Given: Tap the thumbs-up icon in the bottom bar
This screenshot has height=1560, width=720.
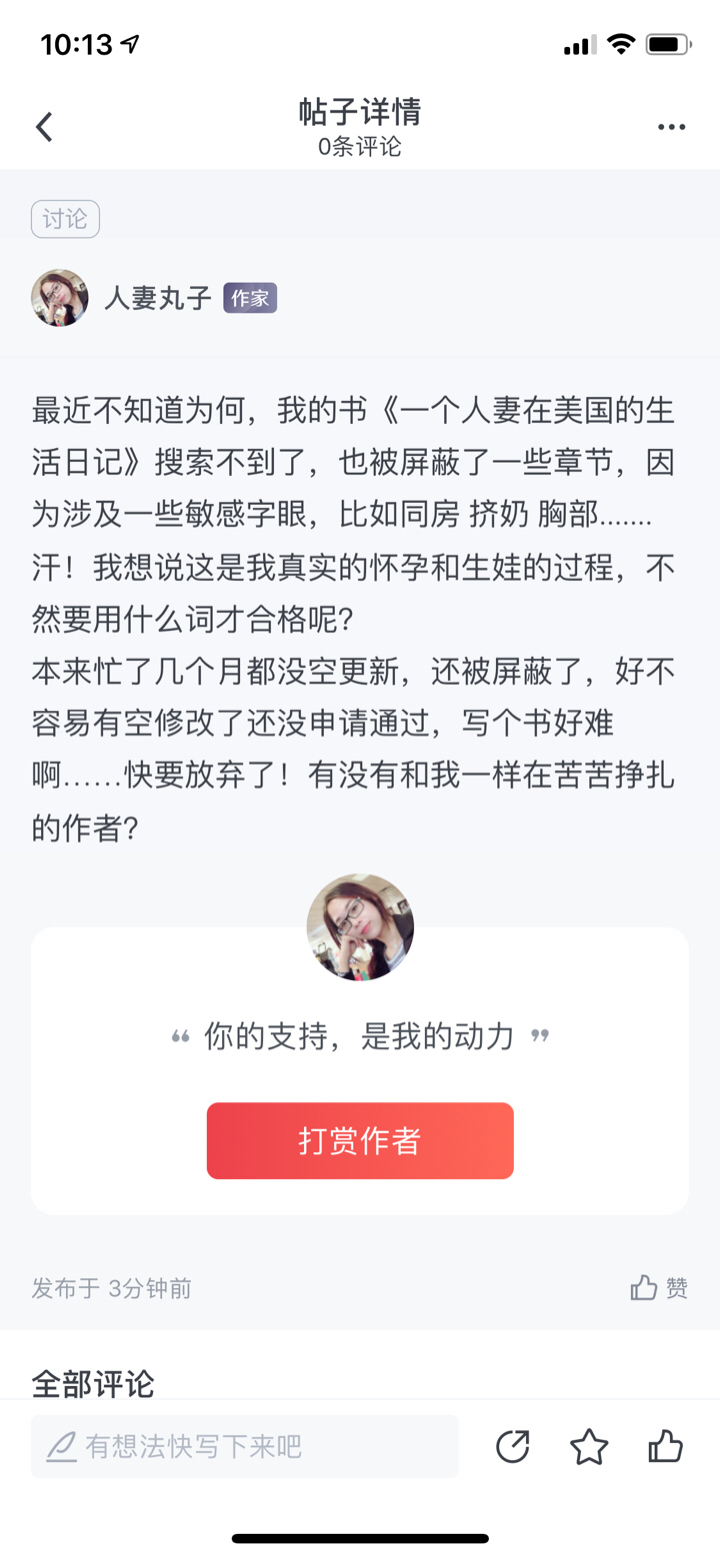Looking at the screenshot, I should 666,1446.
